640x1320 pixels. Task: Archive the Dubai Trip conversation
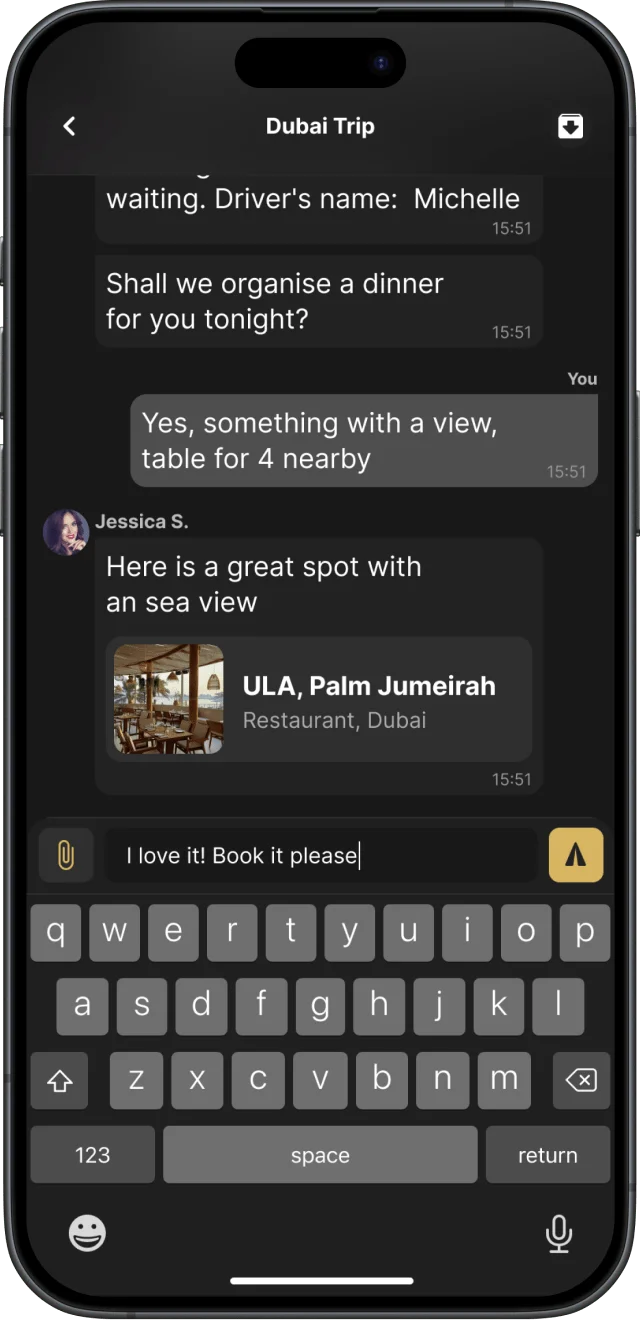(570, 126)
